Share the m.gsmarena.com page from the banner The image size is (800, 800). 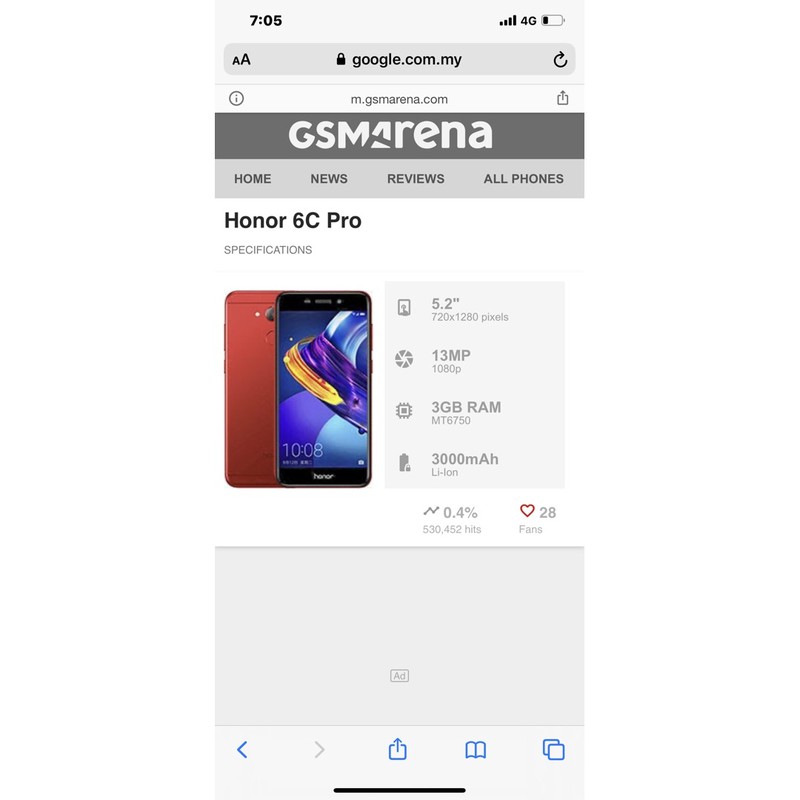click(562, 98)
